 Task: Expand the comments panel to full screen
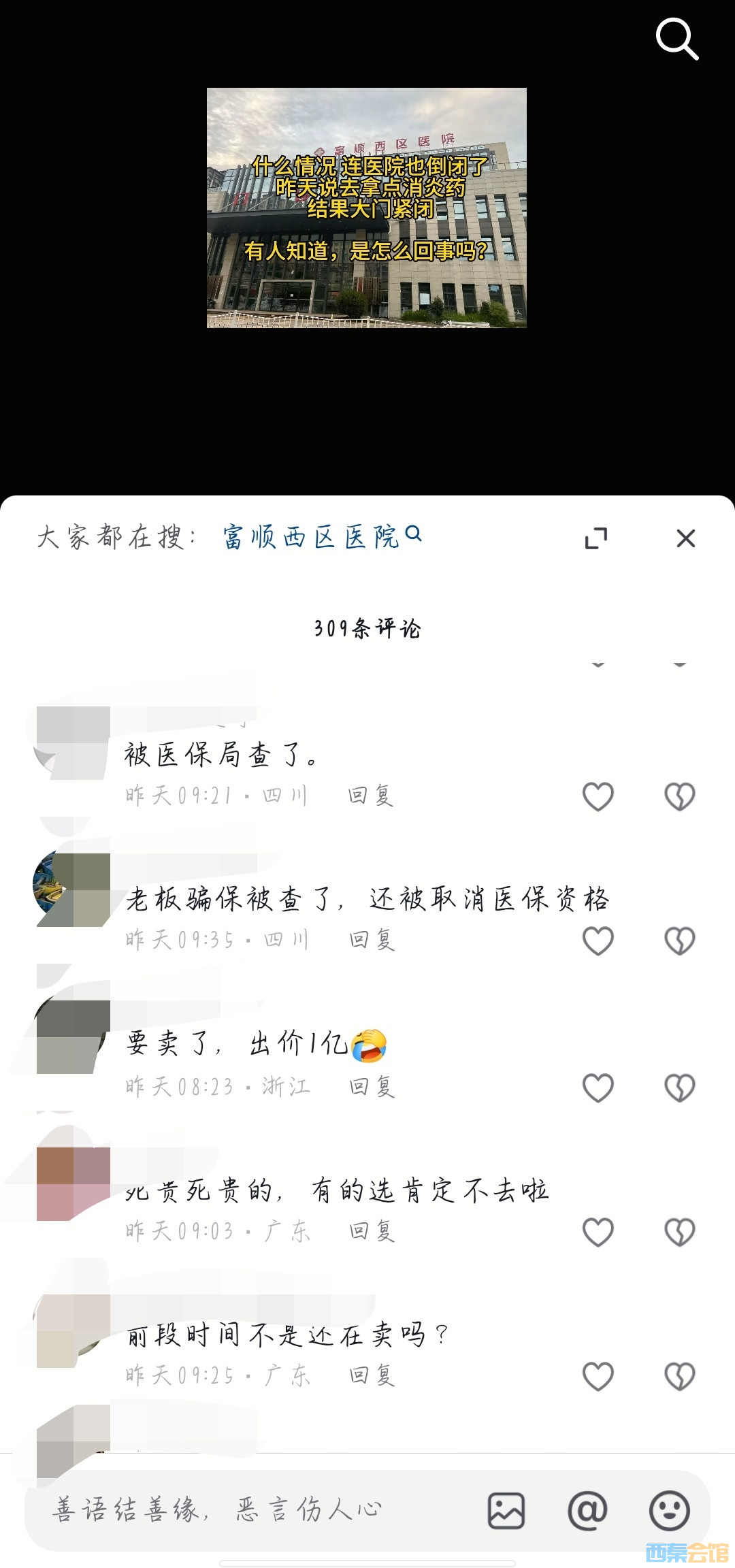[596, 538]
